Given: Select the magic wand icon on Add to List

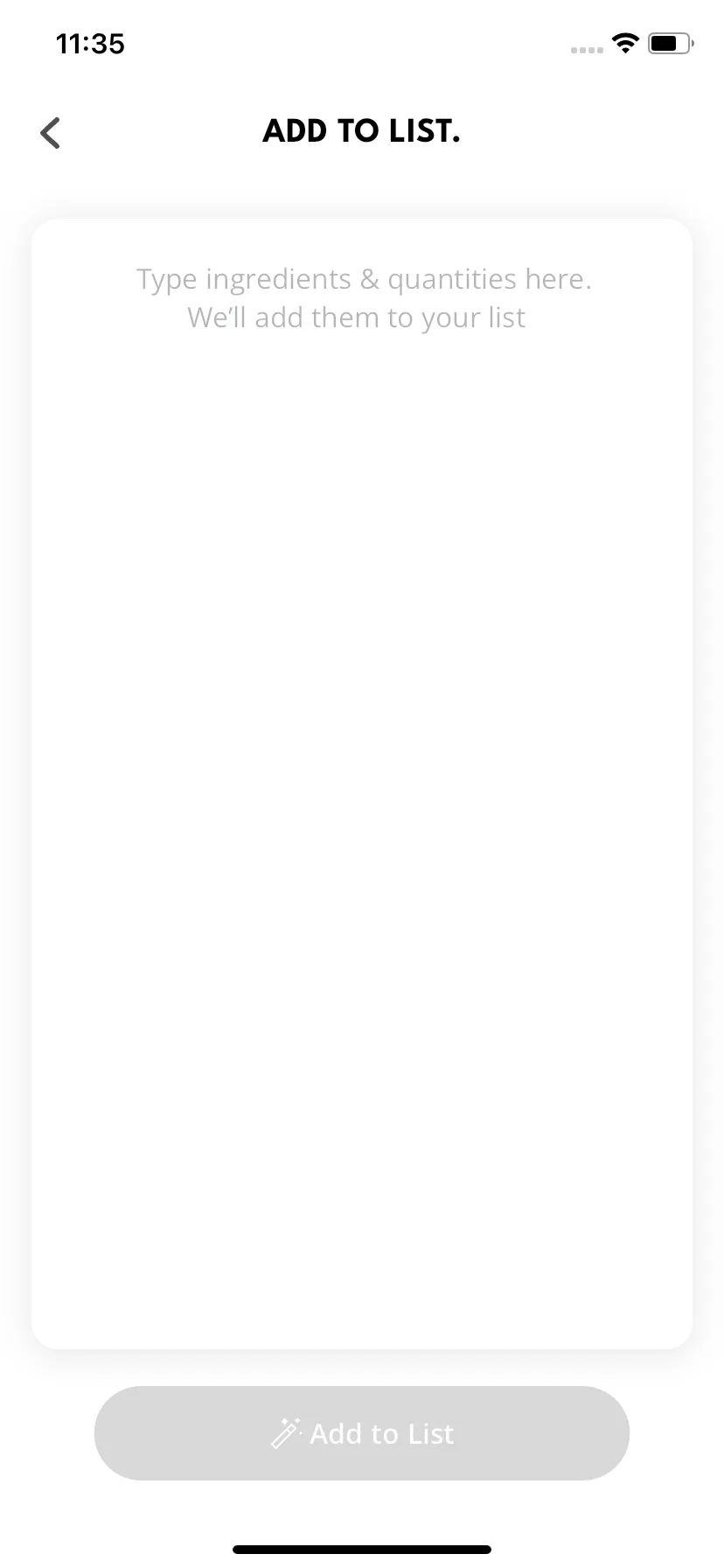Looking at the screenshot, I should tap(287, 1433).
